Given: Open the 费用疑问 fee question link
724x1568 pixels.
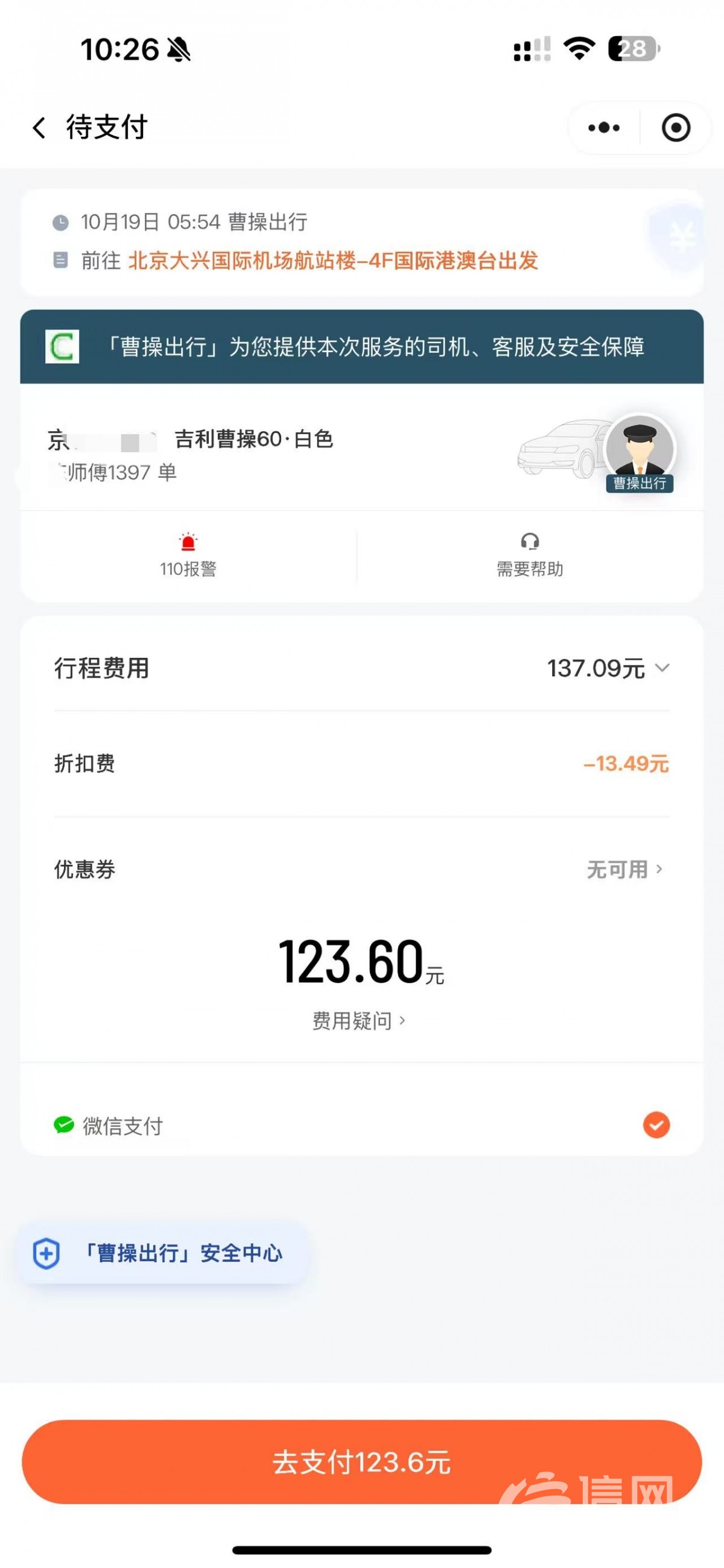Looking at the screenshot, I should pos(358,1021).
